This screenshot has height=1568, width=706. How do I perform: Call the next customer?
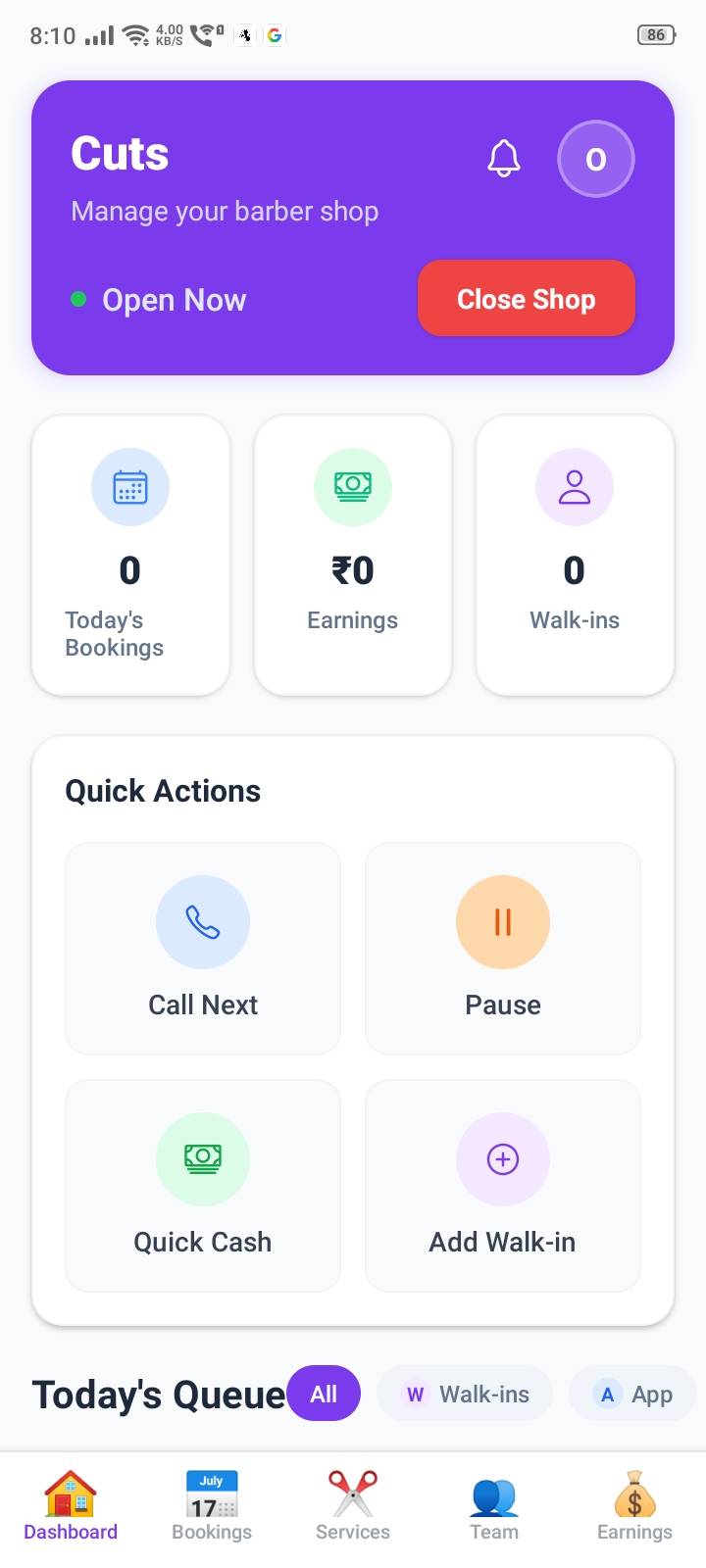(203, 949)
